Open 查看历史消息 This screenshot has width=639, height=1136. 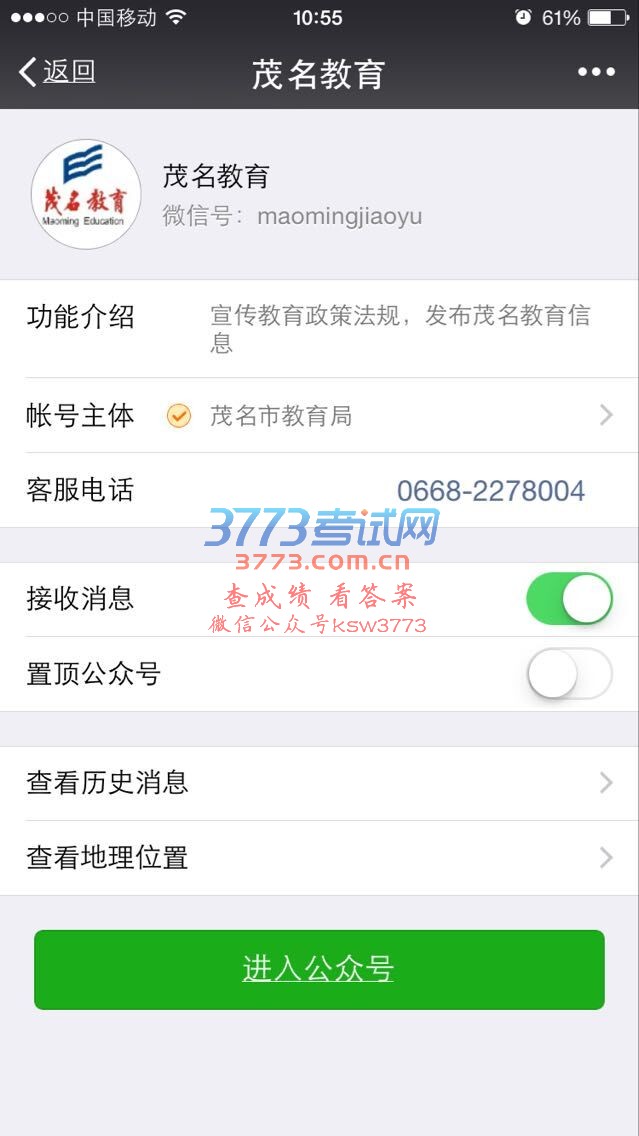coord(319,783)
